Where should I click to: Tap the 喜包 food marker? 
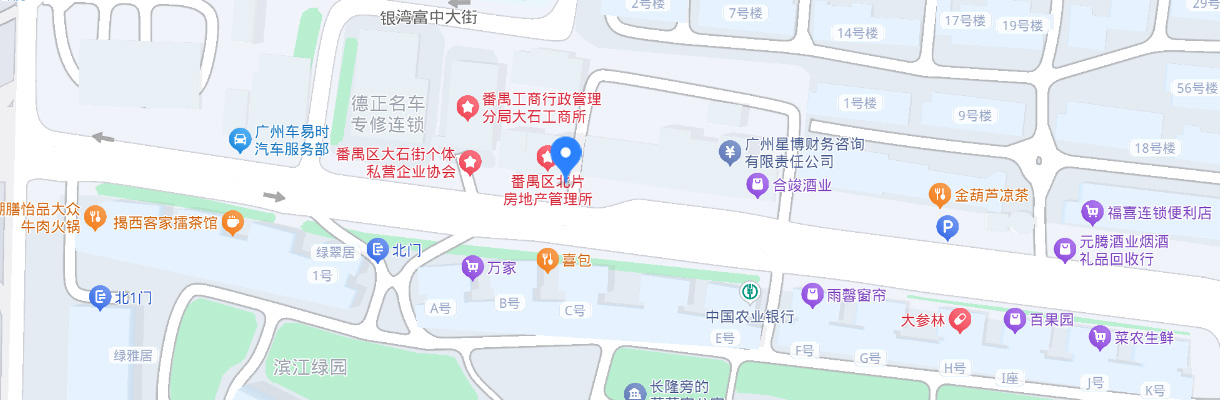point(546,260)
